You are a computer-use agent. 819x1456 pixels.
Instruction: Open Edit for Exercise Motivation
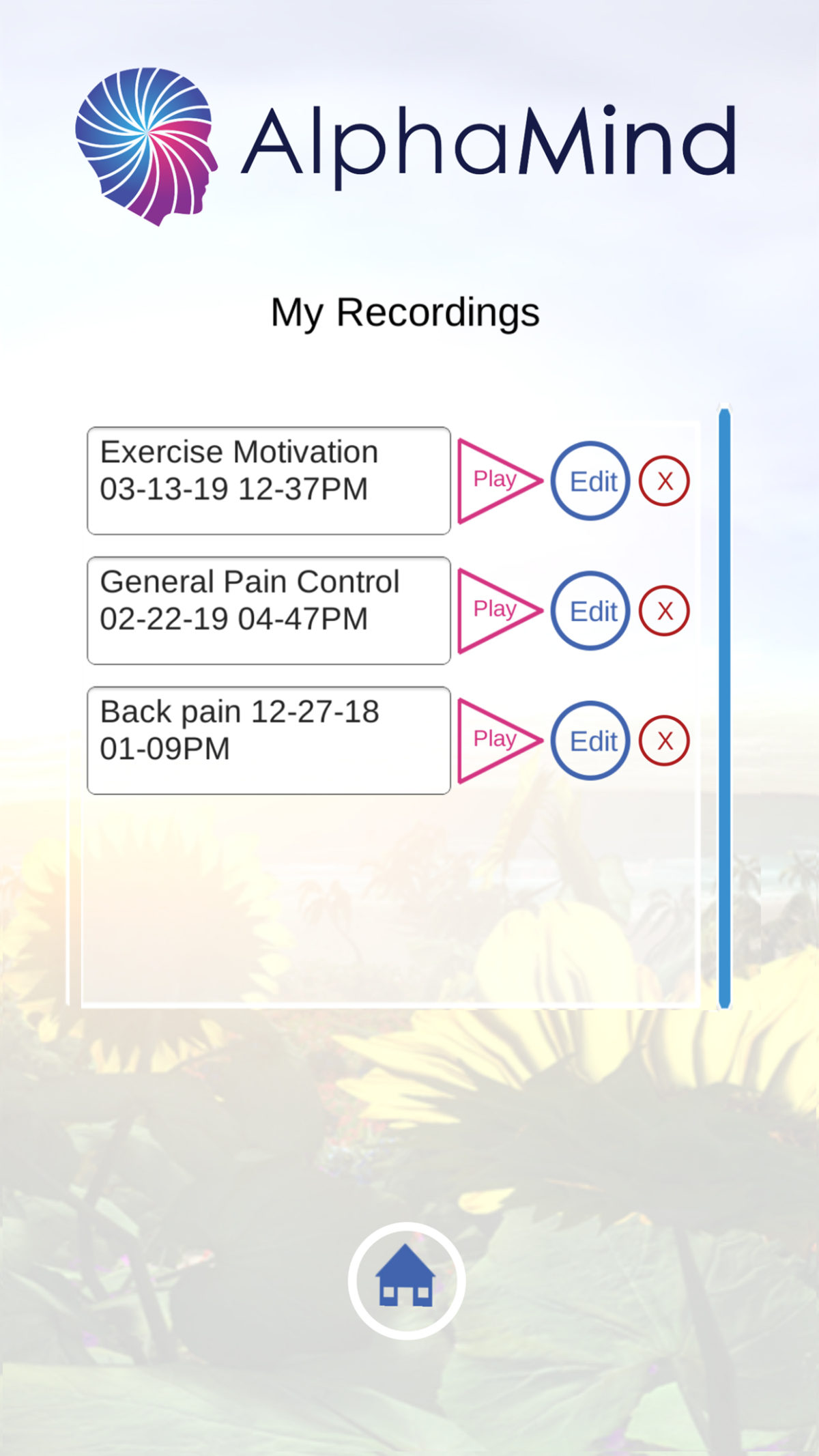[x=590, y=481]
